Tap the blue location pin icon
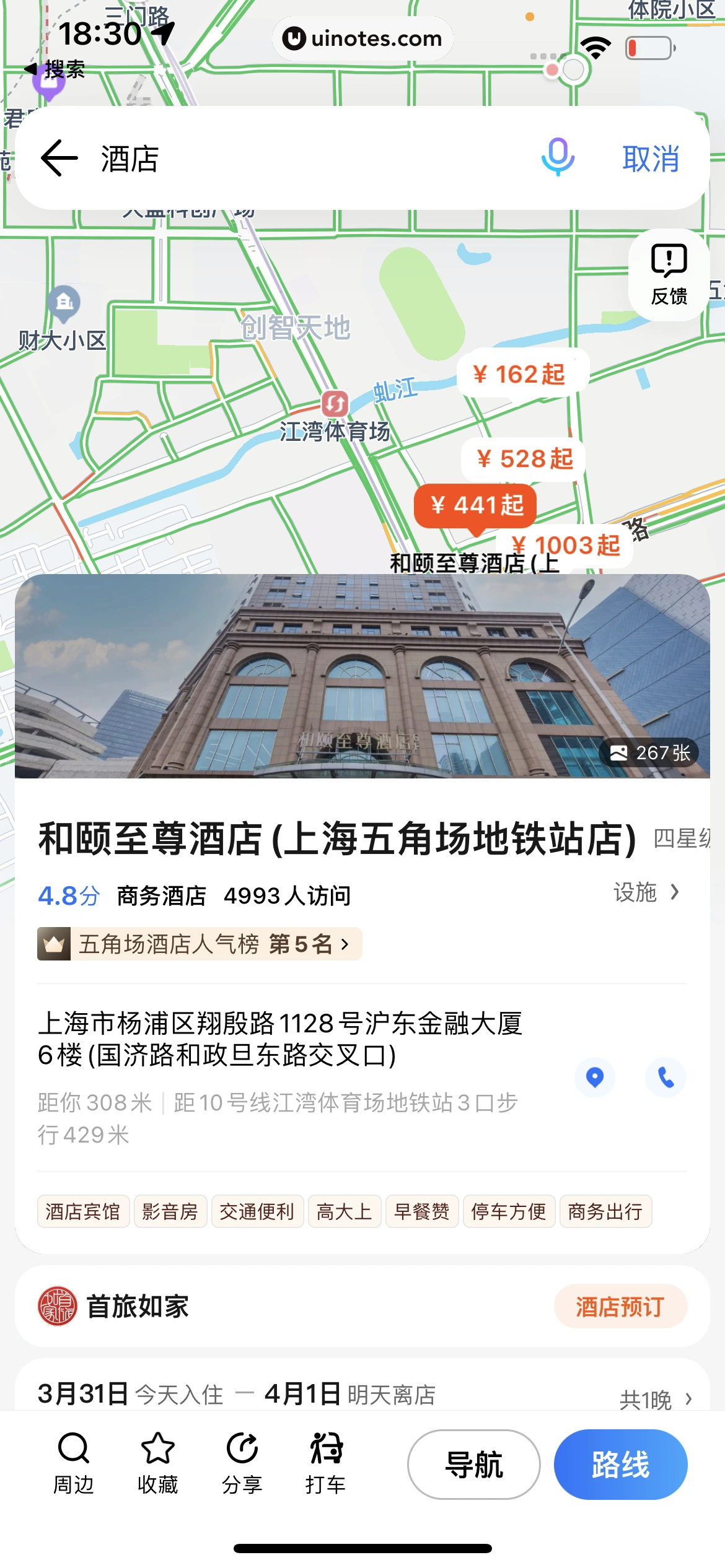The image size is (725, 1568). pos(595,1078)
